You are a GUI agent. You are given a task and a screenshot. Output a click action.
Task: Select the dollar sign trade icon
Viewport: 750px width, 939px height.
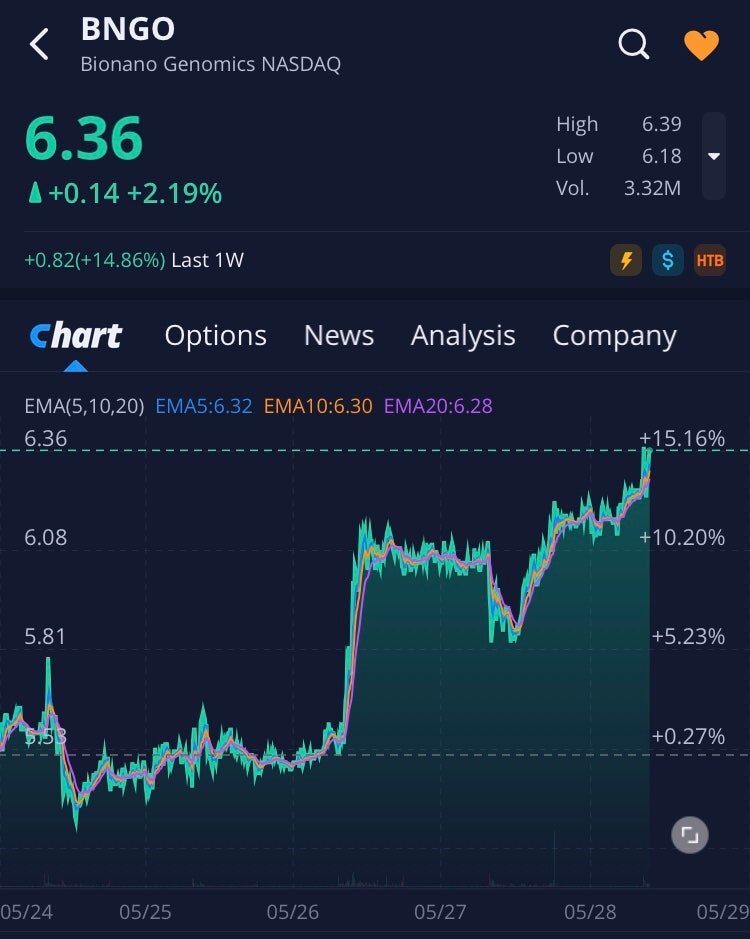coord(667,260)
